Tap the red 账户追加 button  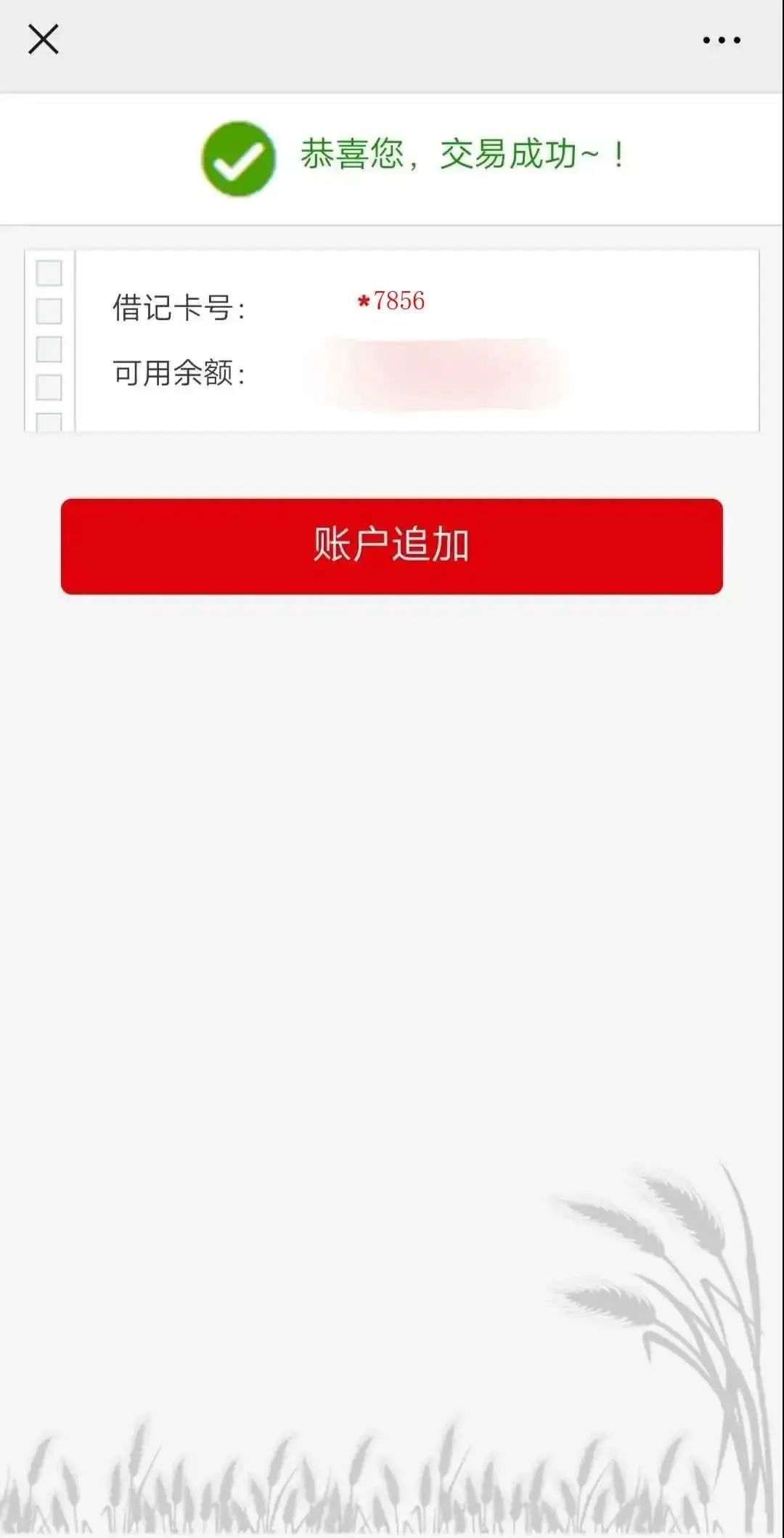pos(392,546)
